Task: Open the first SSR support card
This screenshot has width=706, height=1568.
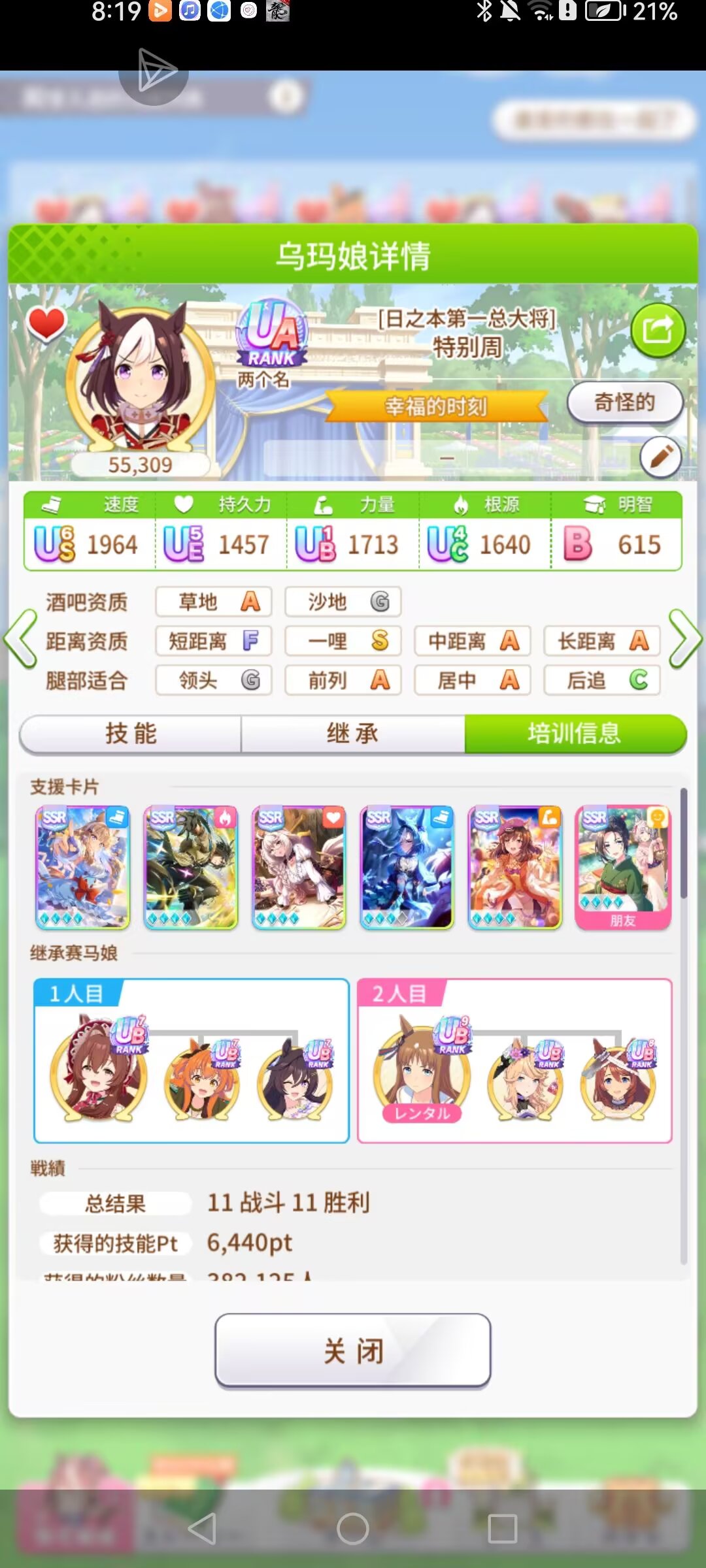Action: [x=83, y=867]
